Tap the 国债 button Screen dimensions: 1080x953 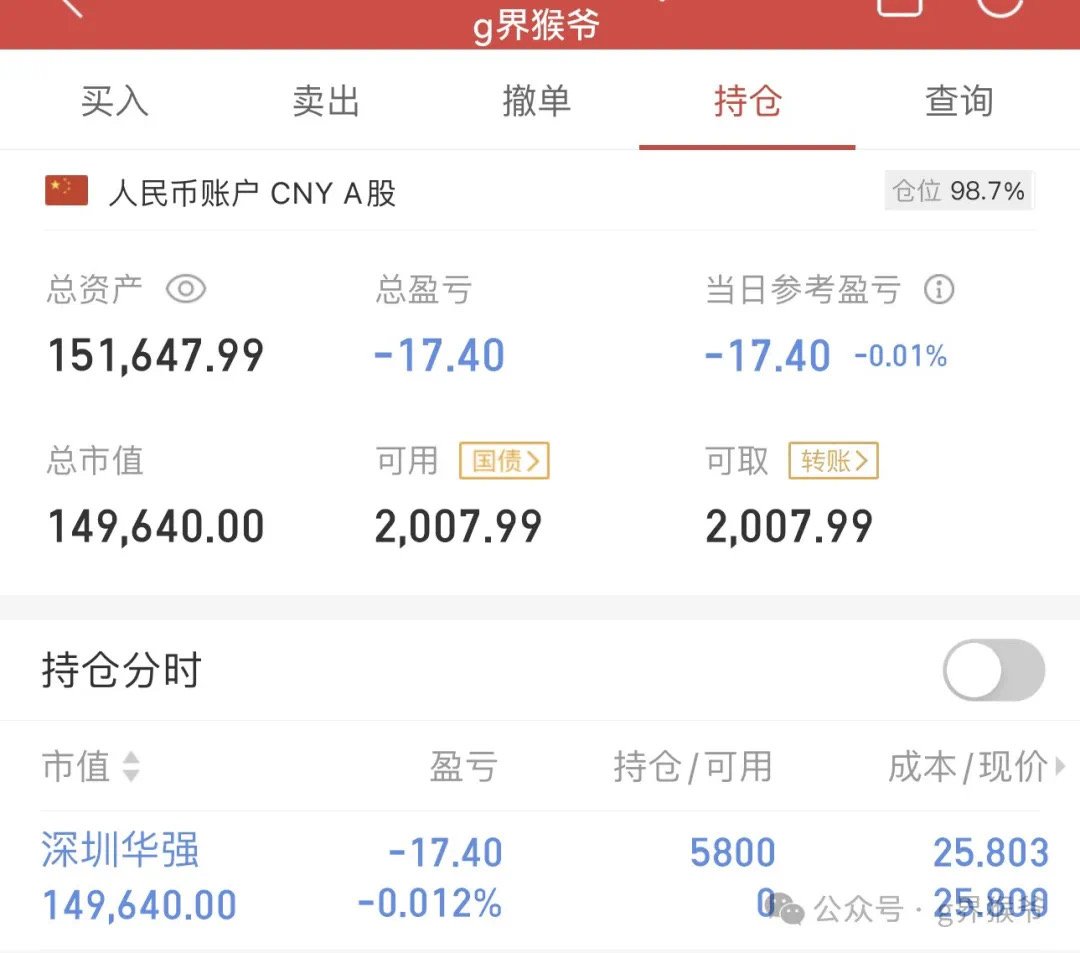pyautogui.click(x=504, y=461)
